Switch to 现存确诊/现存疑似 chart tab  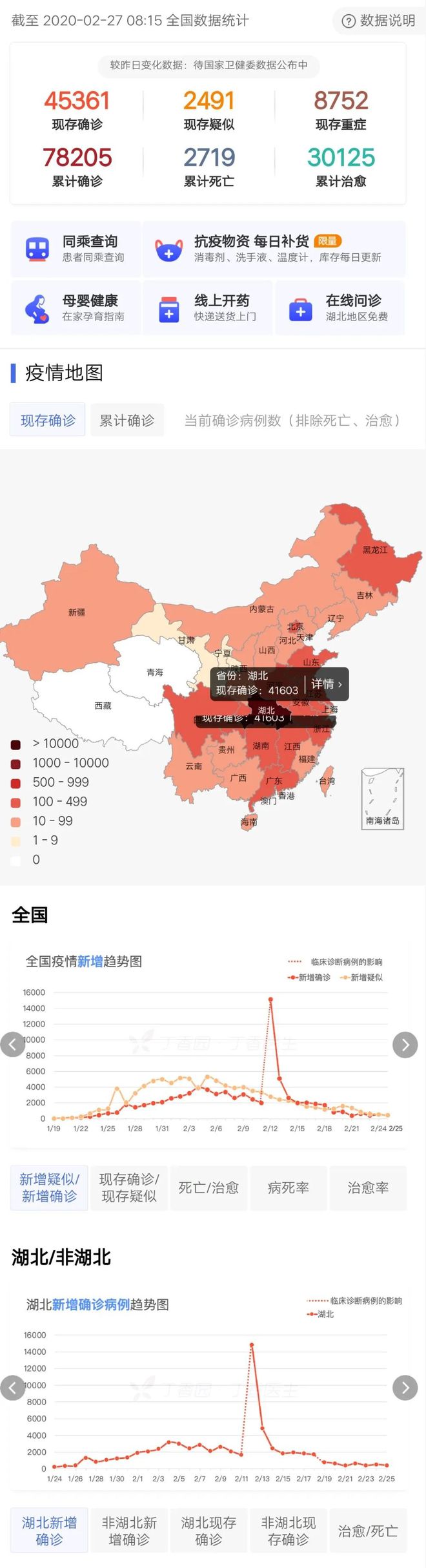pos(129,1187)
